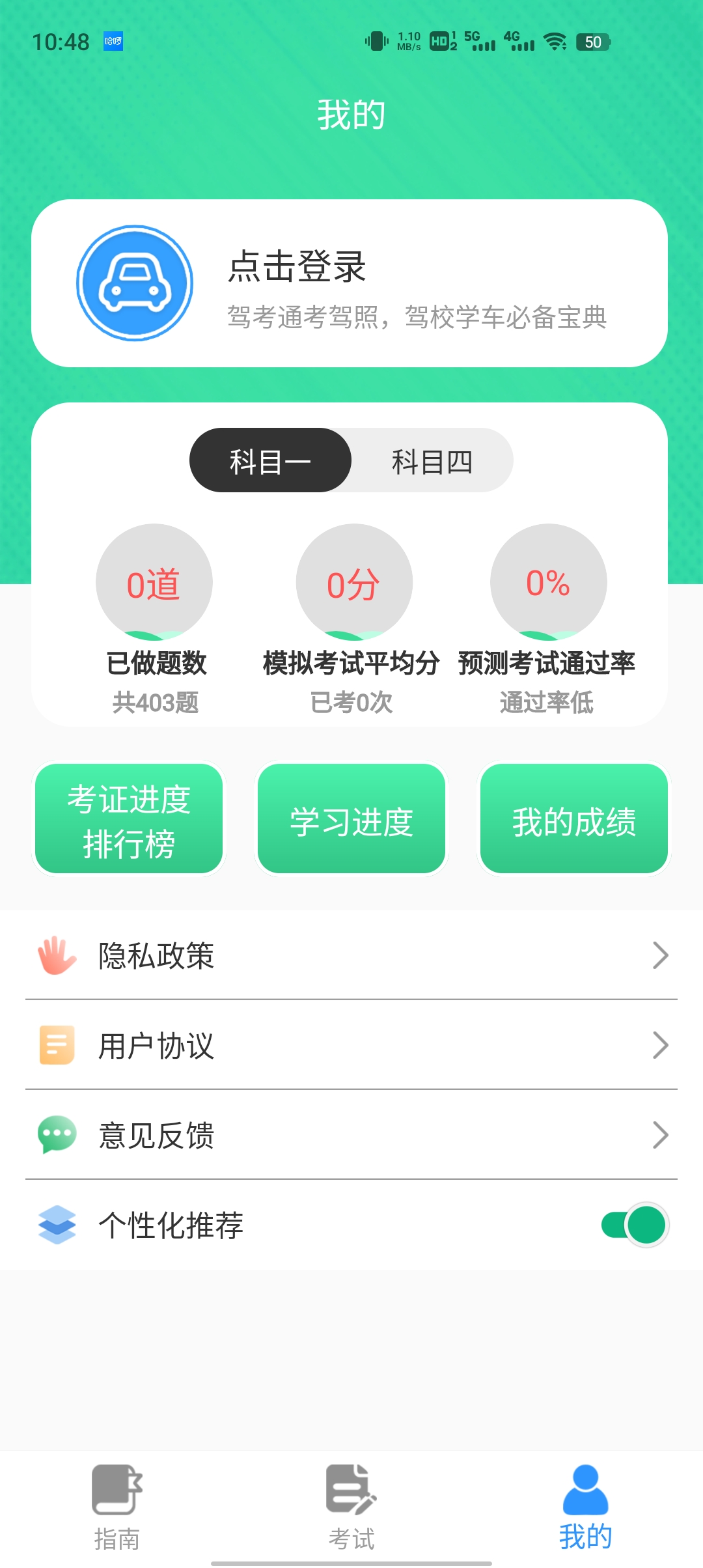The image size is (703, 1568).
Task: Open the 考证进度排行榜 leaderboard
Action: [x=128, y=819]
